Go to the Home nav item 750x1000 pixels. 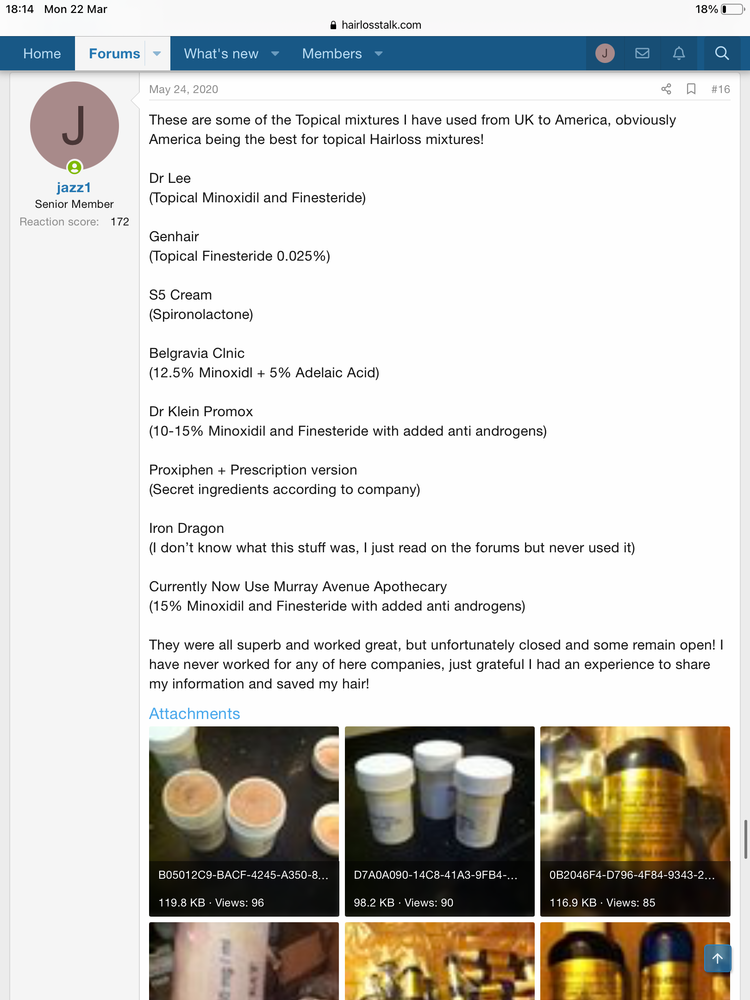pos(42,54)
